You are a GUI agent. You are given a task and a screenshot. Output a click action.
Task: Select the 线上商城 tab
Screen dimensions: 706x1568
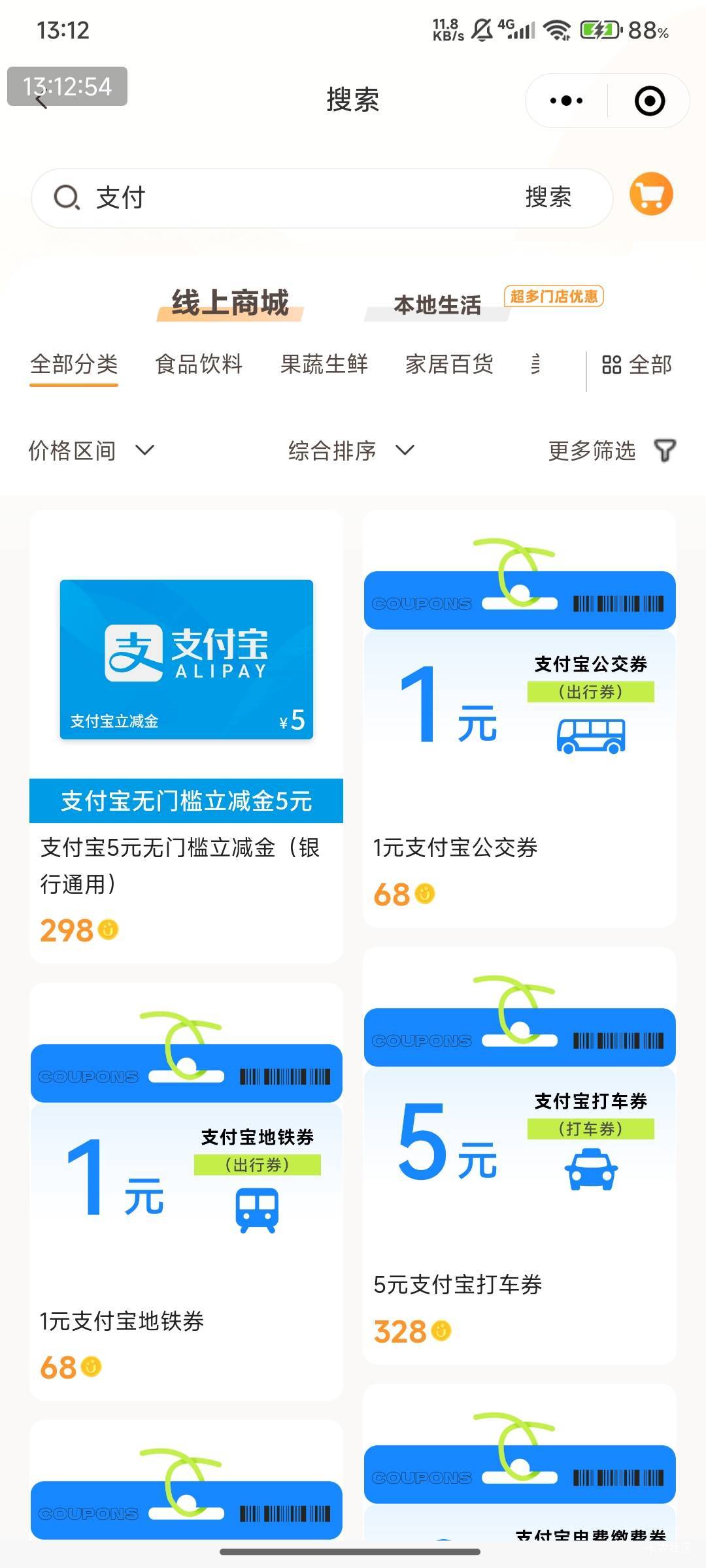pyautogui.click(x=230, y=304)
